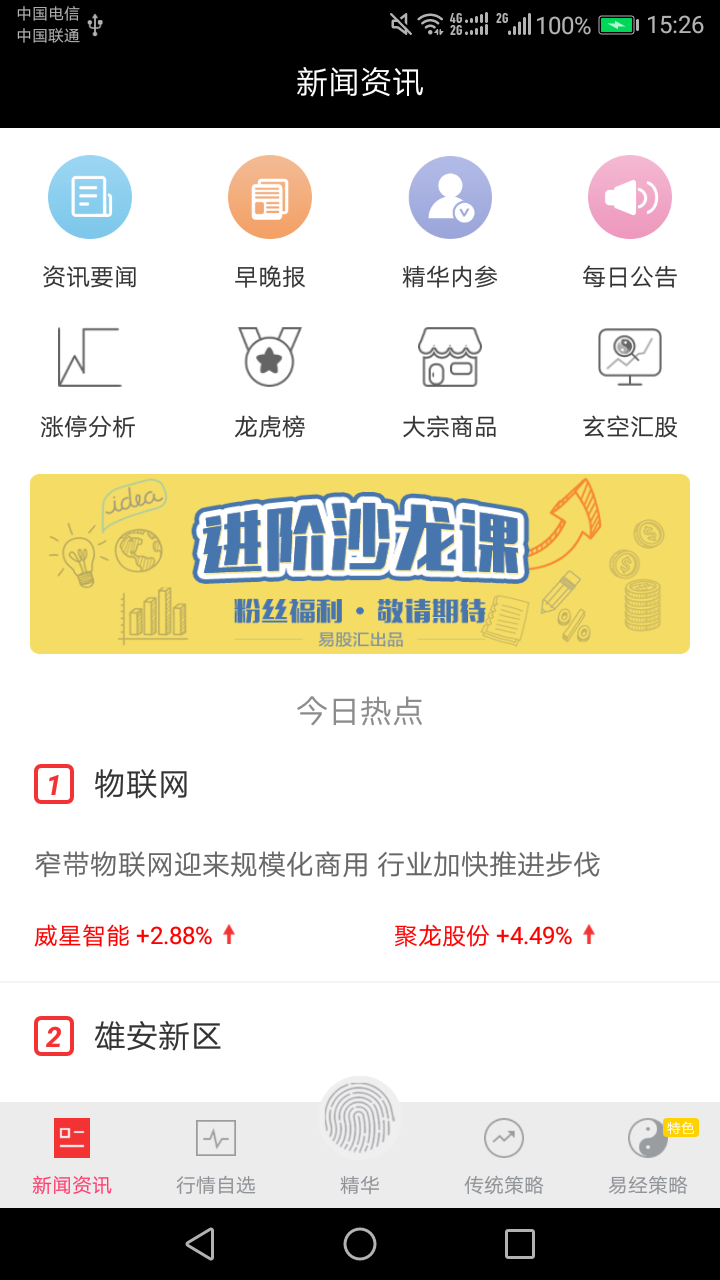The height and width of the screenshot is (1280, 720).
Task: Tap the 进阶沙龙课 banner
Action: point(360,564)
